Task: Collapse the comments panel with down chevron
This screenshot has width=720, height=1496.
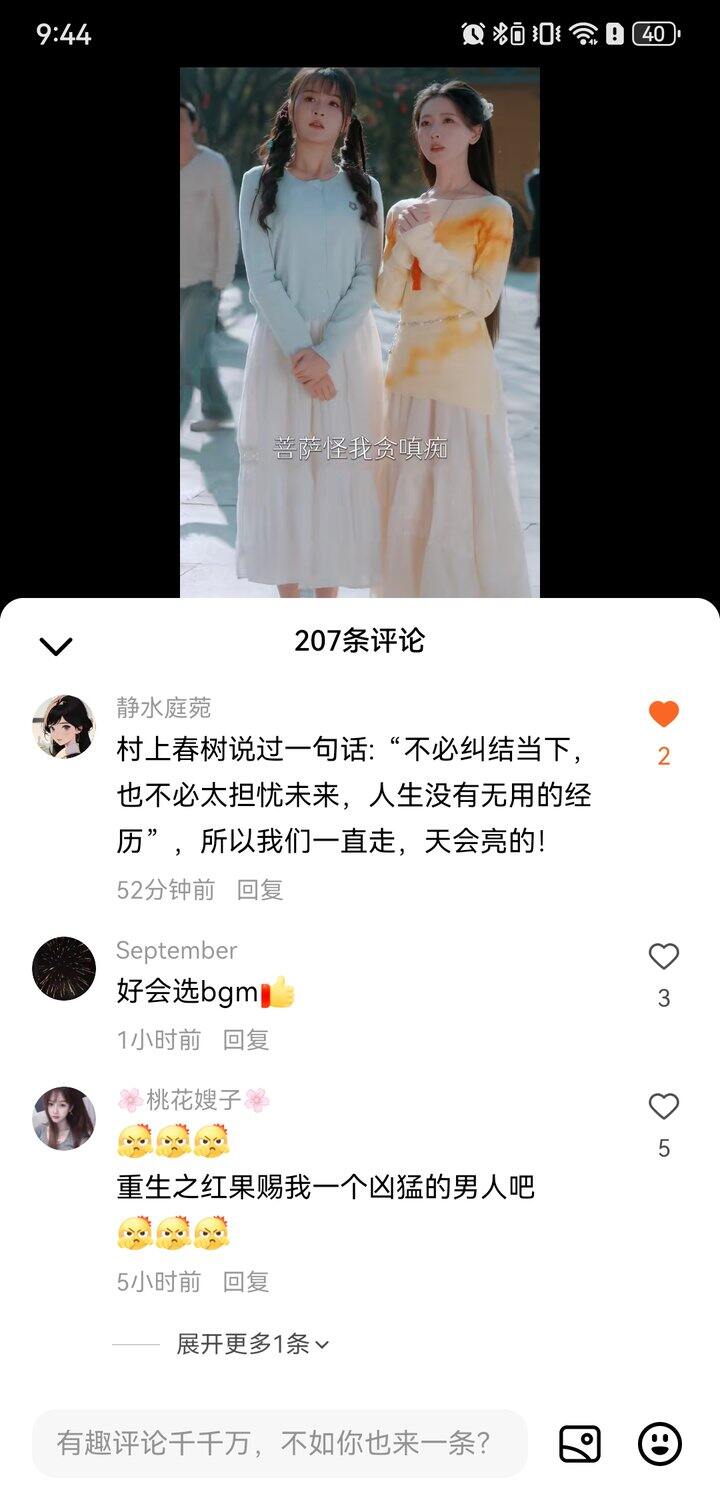Action: pos(57,646)
